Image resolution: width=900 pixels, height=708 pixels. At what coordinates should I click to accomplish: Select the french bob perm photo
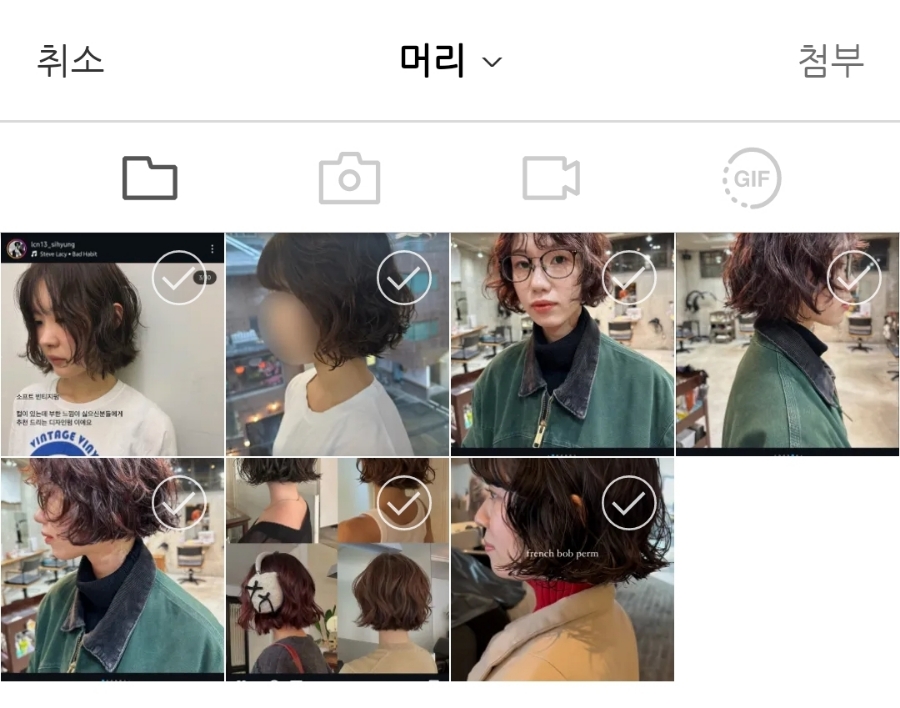[562, 569]
